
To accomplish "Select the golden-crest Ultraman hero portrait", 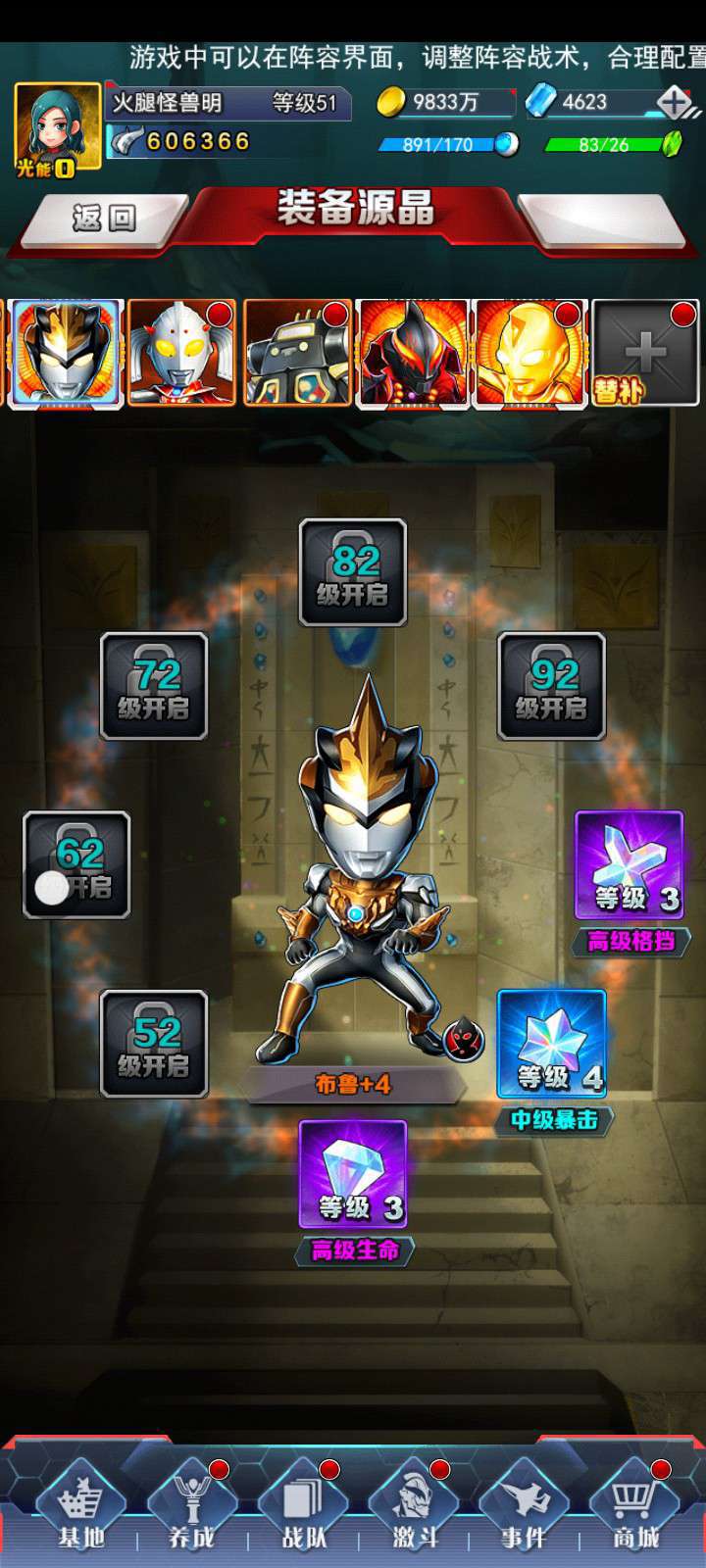I will pyautogui.click(x=66, y=353).
